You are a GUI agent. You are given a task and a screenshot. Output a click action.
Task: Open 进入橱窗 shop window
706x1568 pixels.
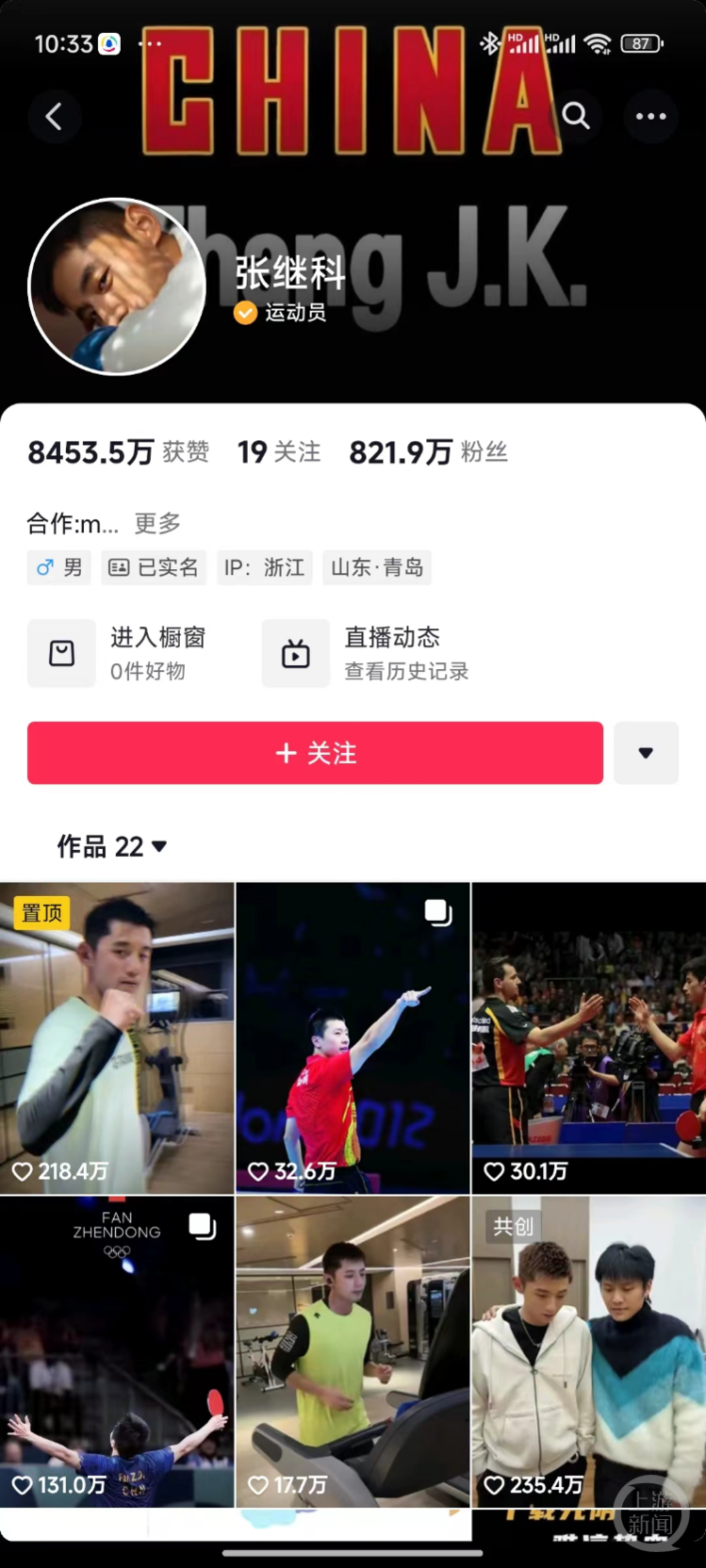[118, 653]
